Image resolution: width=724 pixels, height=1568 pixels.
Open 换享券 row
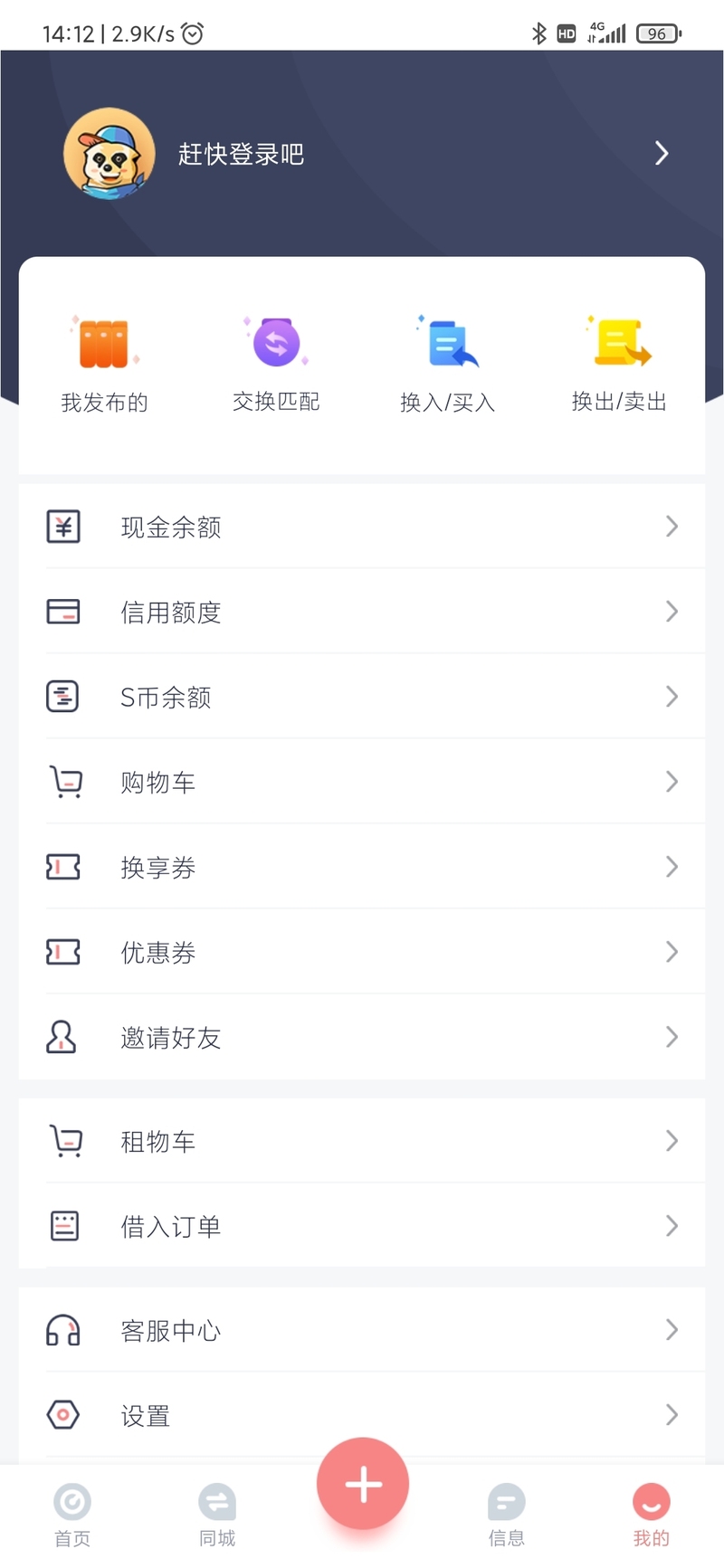(362, 867)
